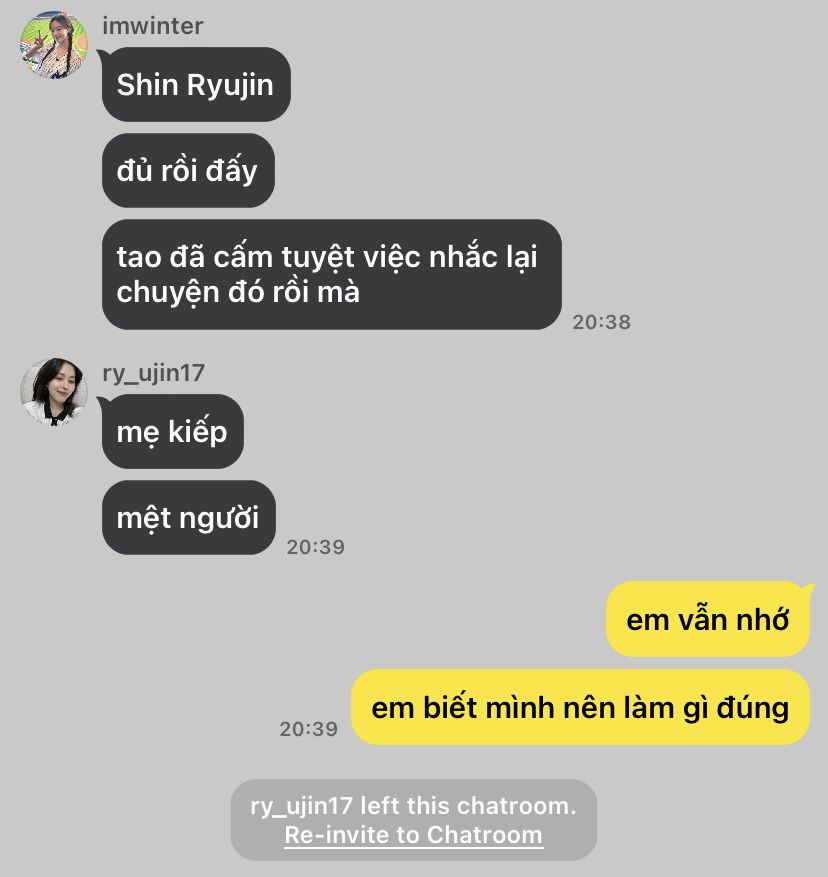Open ry_ujin17's profile picture

tap(54, 392)
